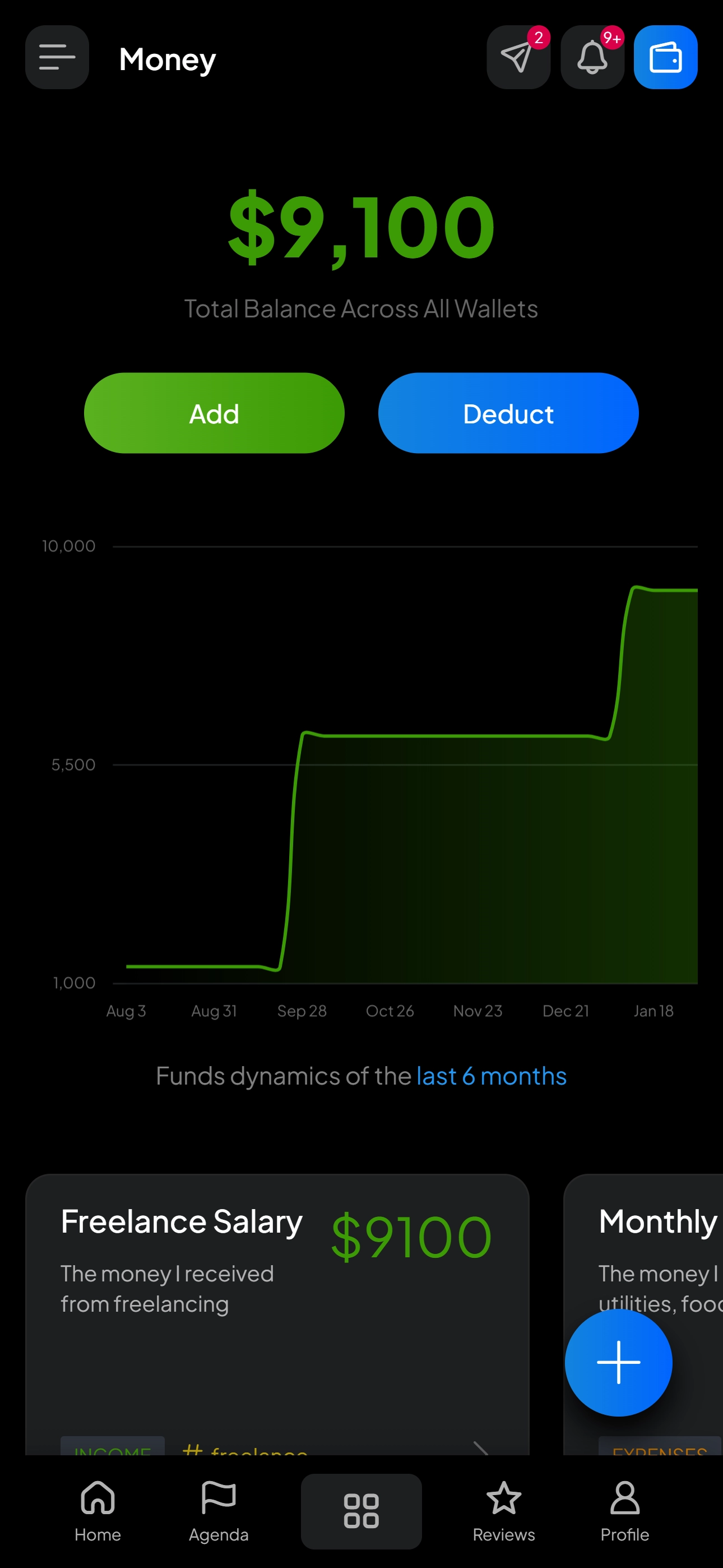
Task: Open messages paper plane icon
Action: pos(518,57)
